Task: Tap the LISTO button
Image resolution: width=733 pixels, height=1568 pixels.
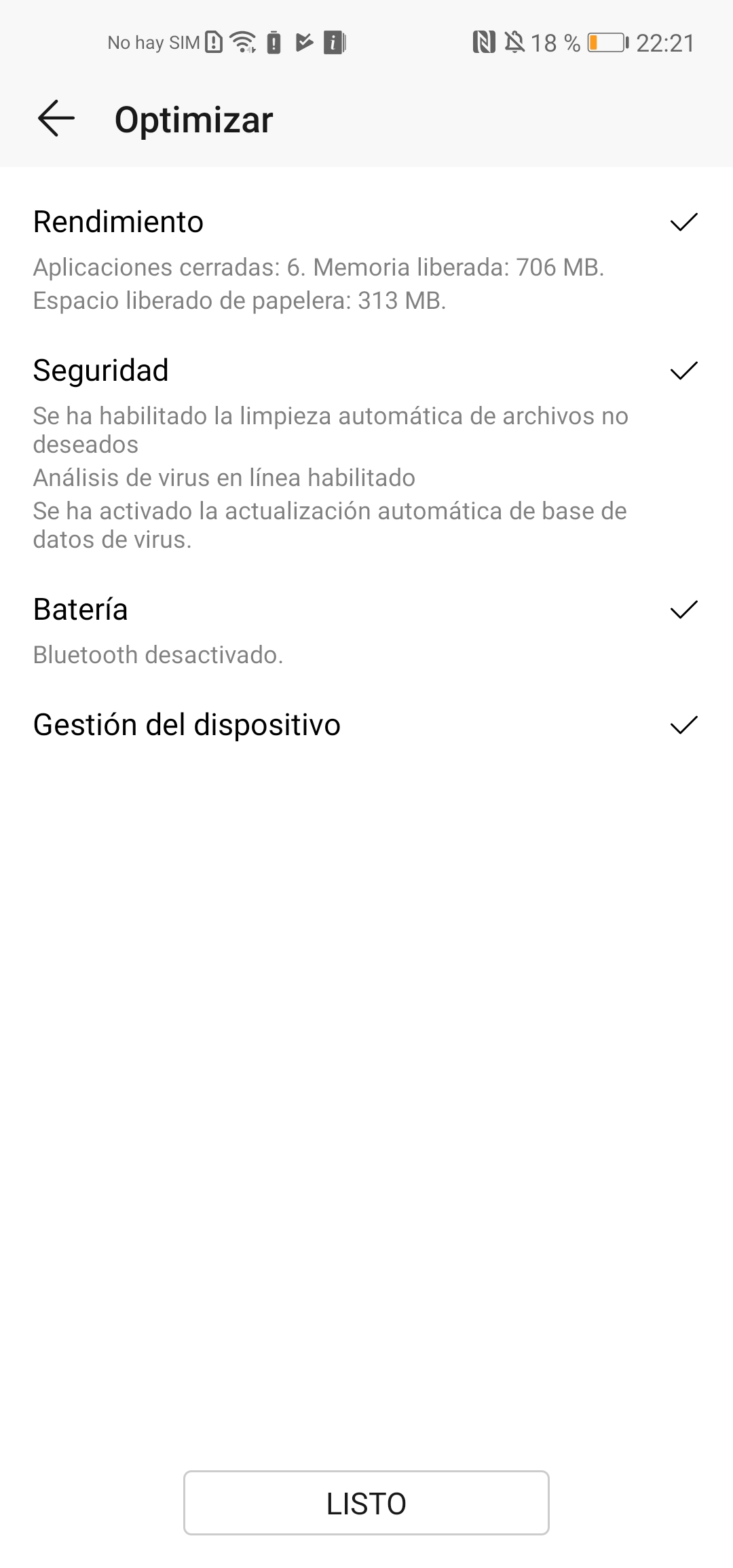Action: pos(366,1503)
